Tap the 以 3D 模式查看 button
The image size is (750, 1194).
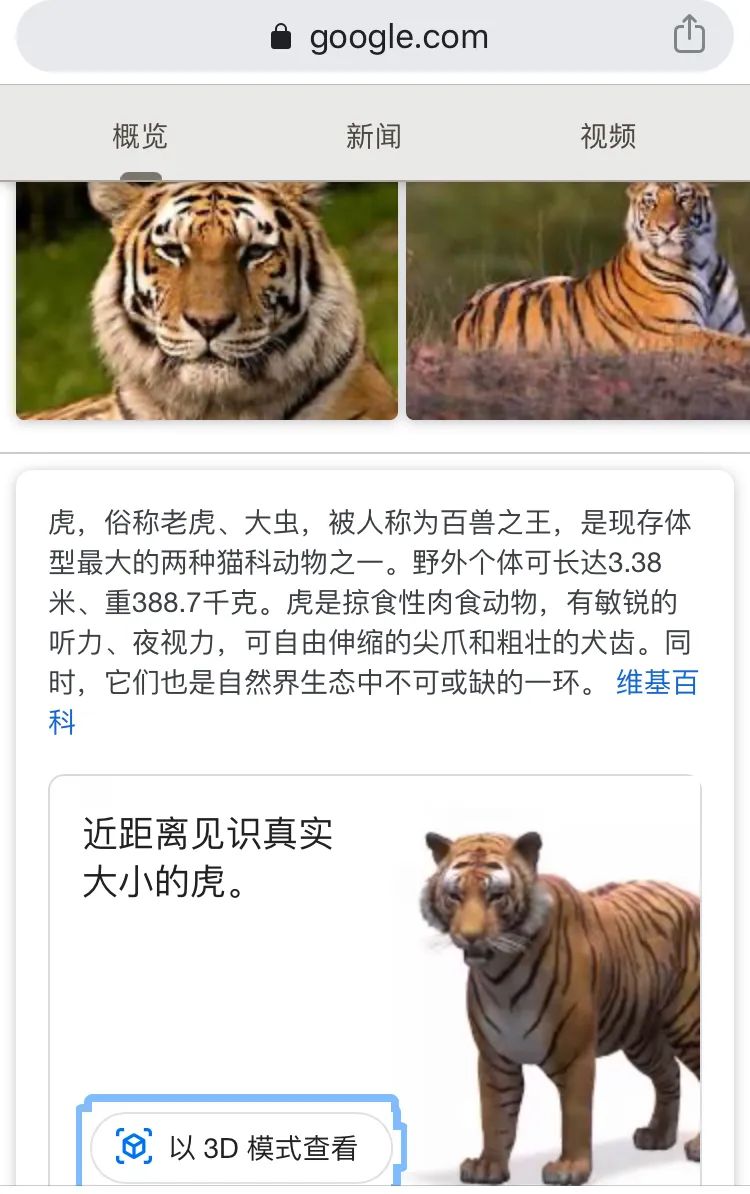tap(241, 1148)
